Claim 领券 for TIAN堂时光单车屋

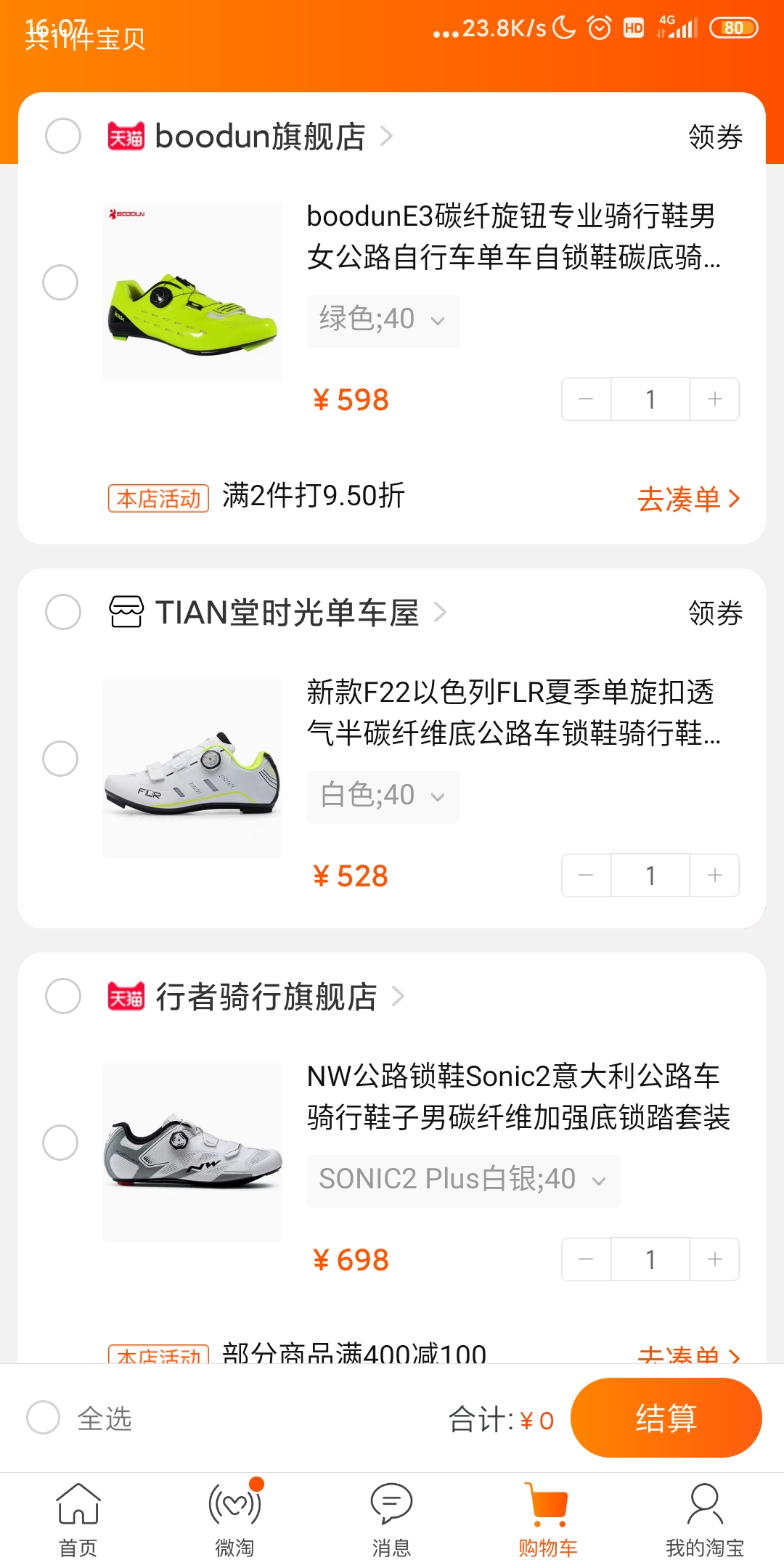tap(715, 613)
